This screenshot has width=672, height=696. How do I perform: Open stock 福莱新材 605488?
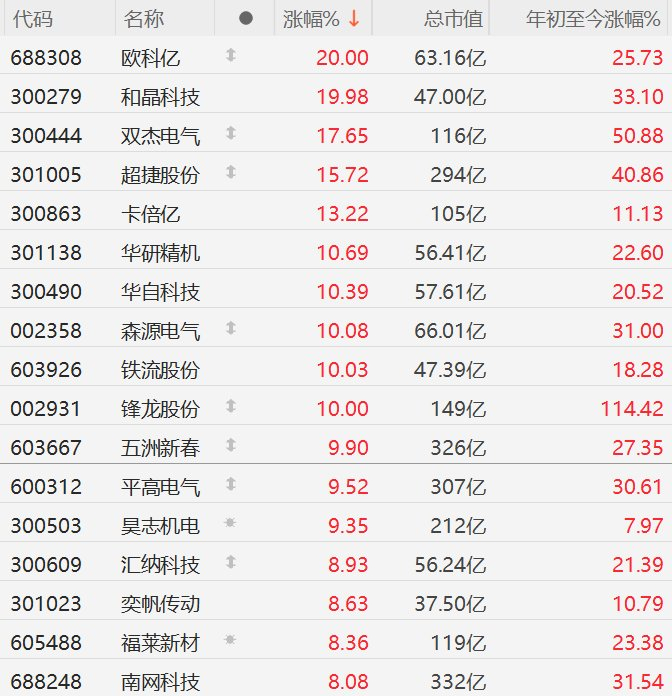(336, 642)
